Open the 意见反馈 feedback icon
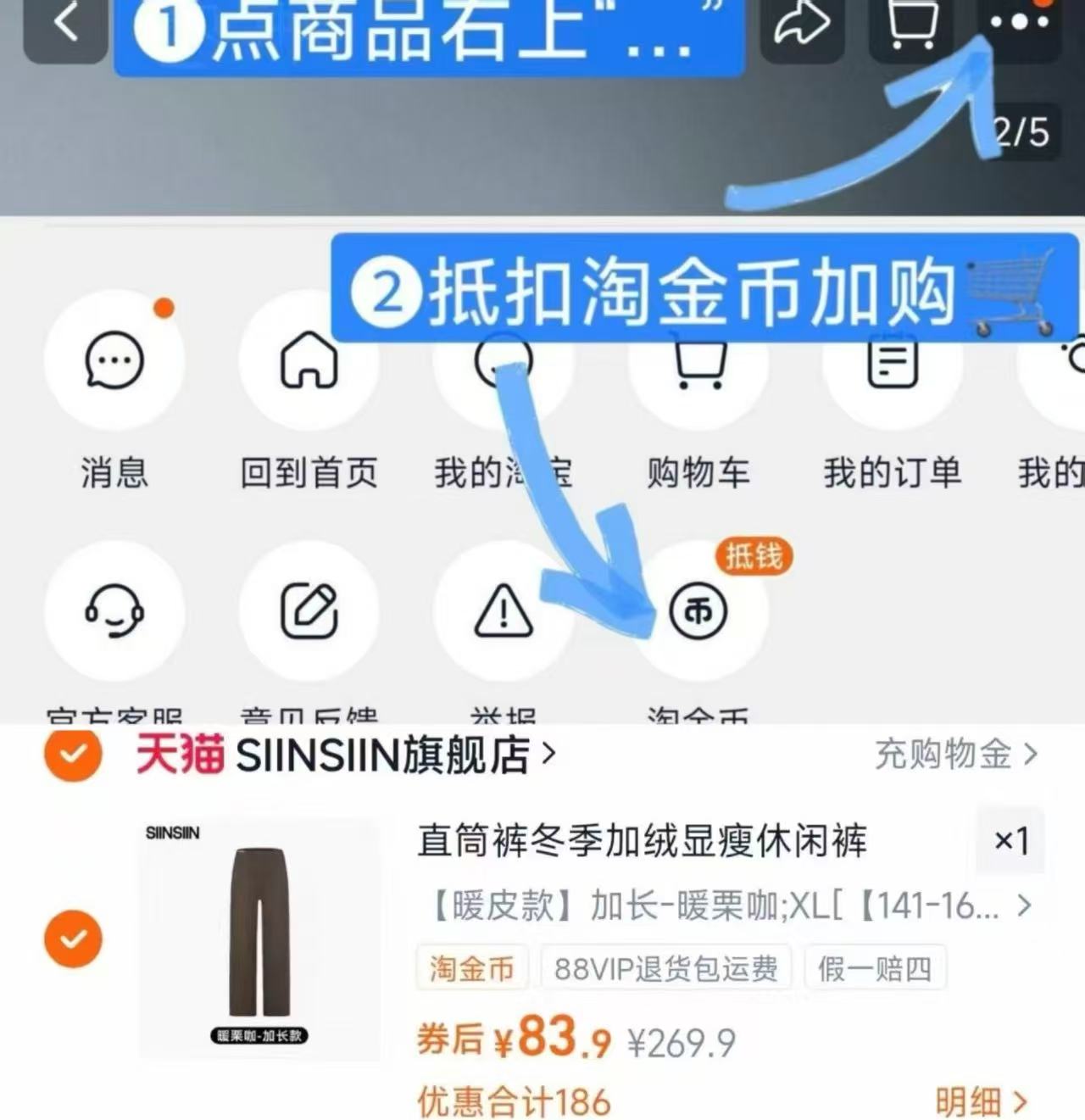Image resolution: width=1085 pixels, height=1120 pixels. pyautogui.click(x=309, y=612)
